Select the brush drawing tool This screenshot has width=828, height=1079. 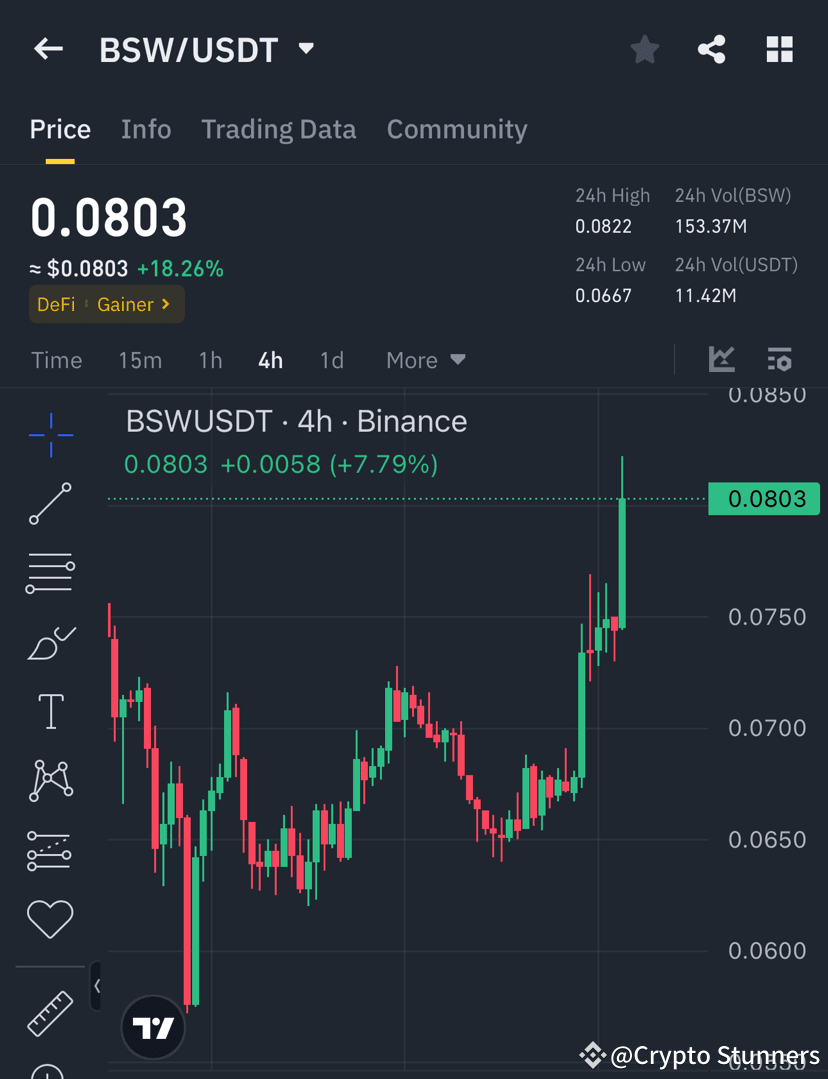pos(50,643)
